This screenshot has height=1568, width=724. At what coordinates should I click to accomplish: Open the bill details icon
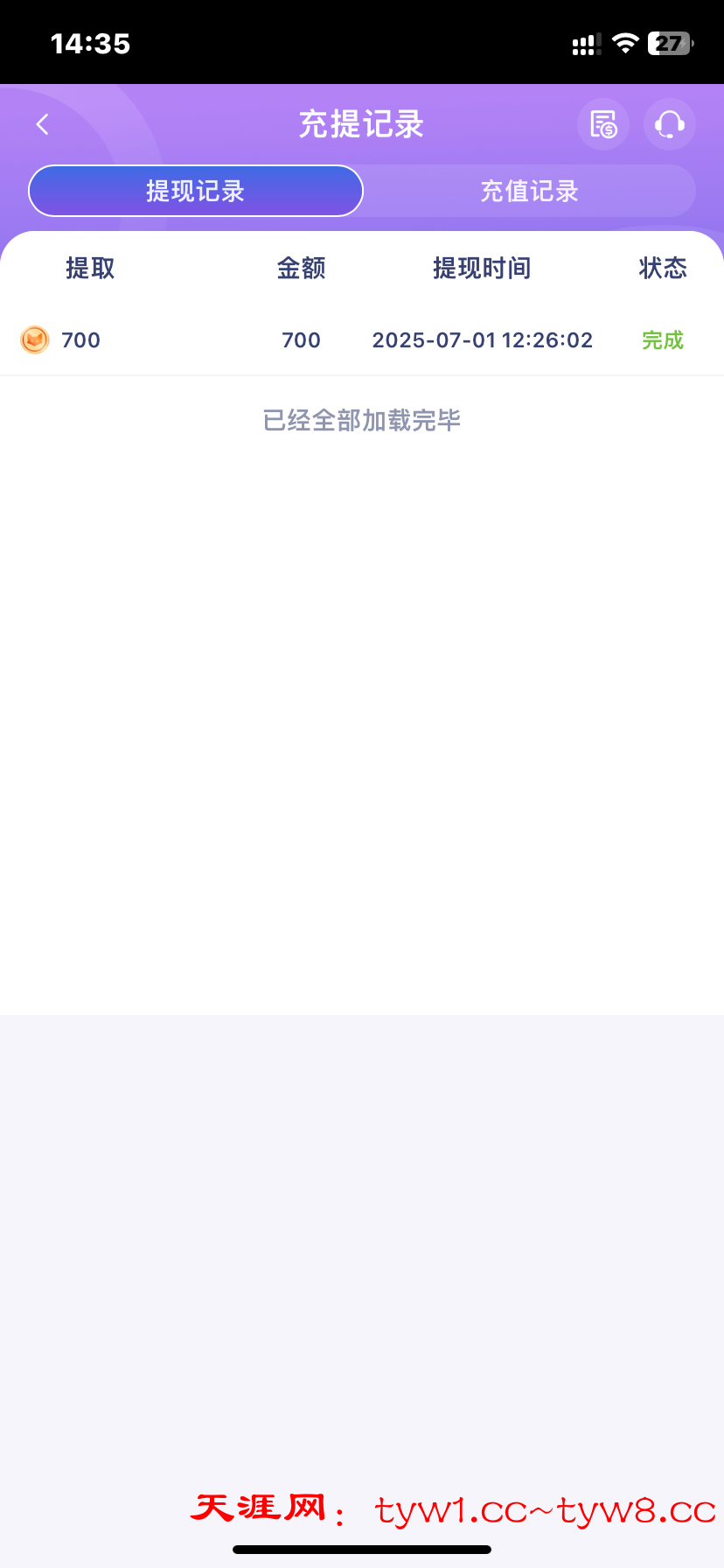coord(603,124)
